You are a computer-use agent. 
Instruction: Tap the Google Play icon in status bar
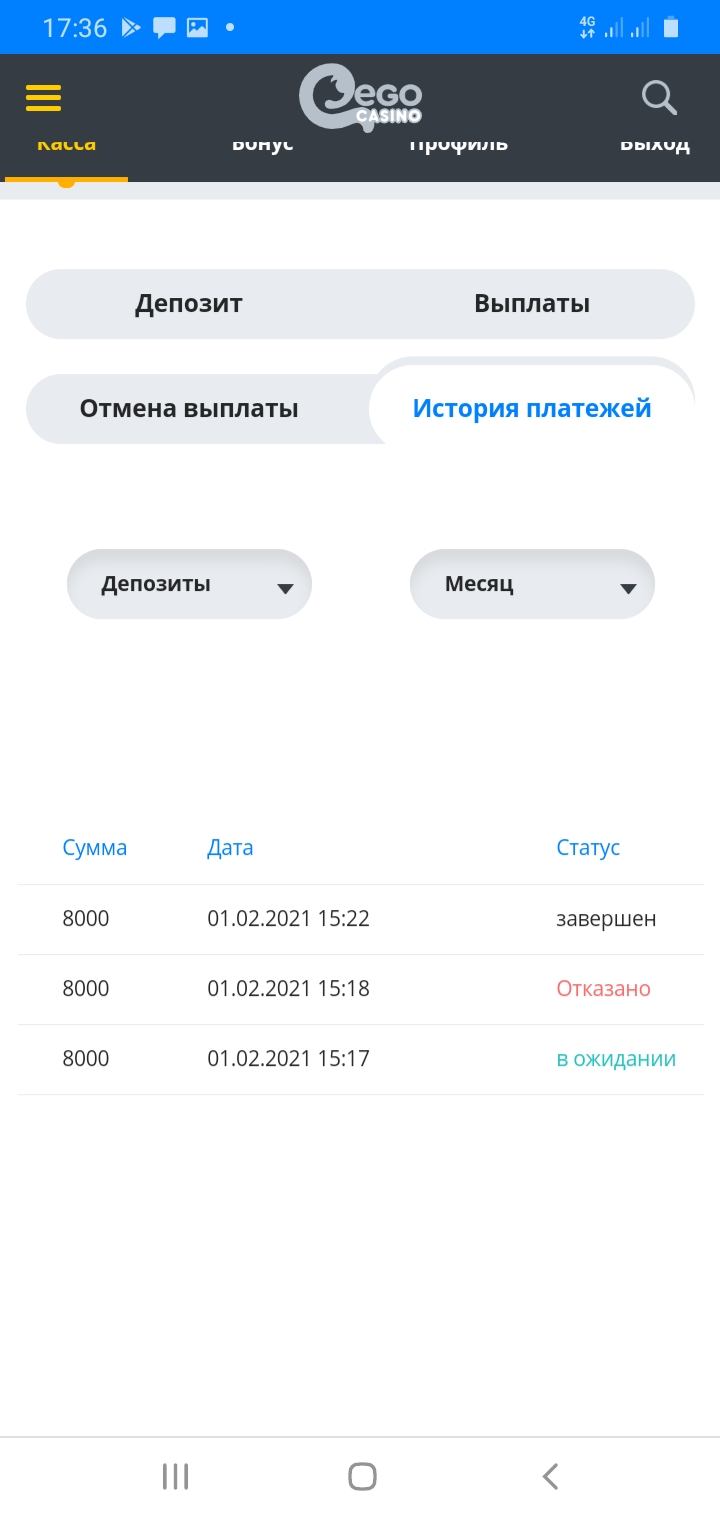coord(130,27)
